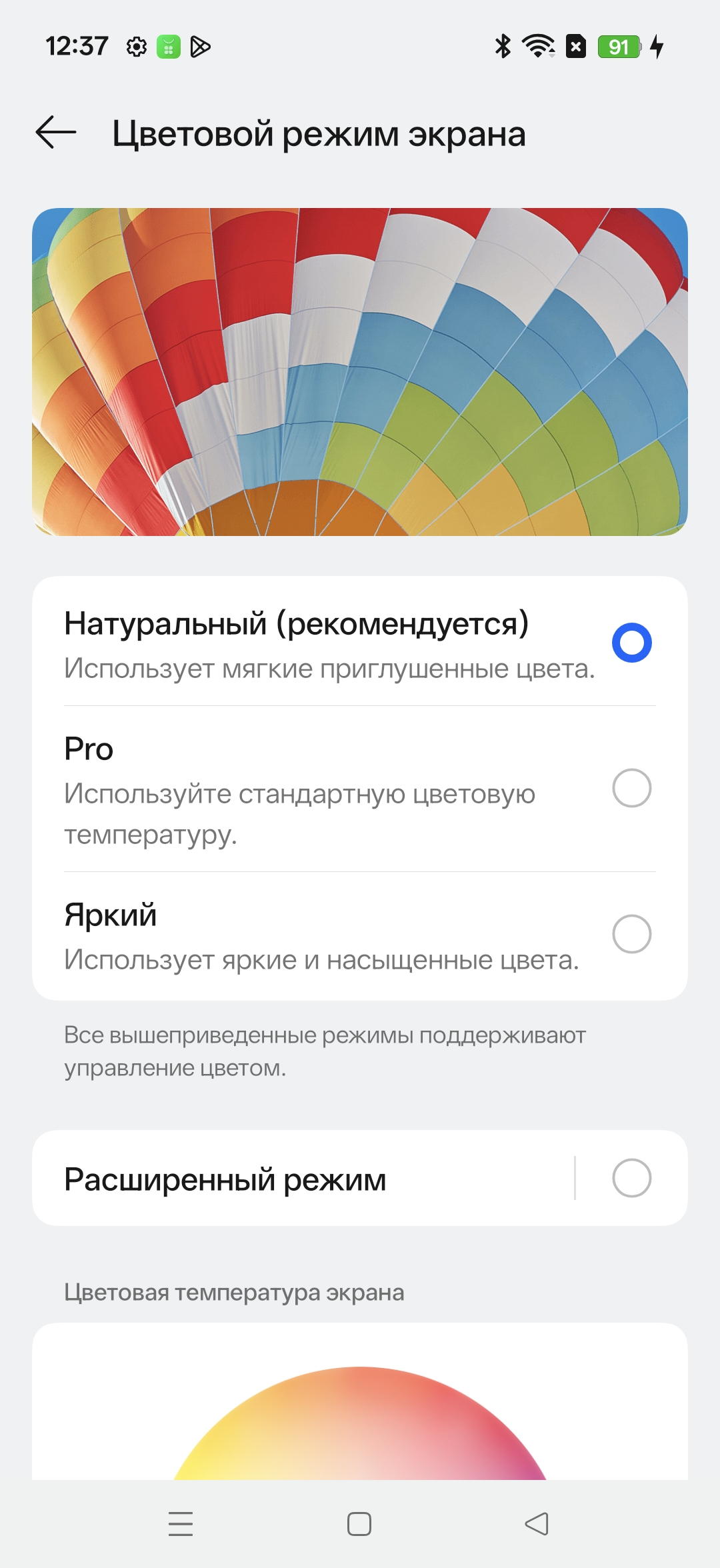
Task: Open Расширенный режим settings row
Action: tap(300, 1179)
